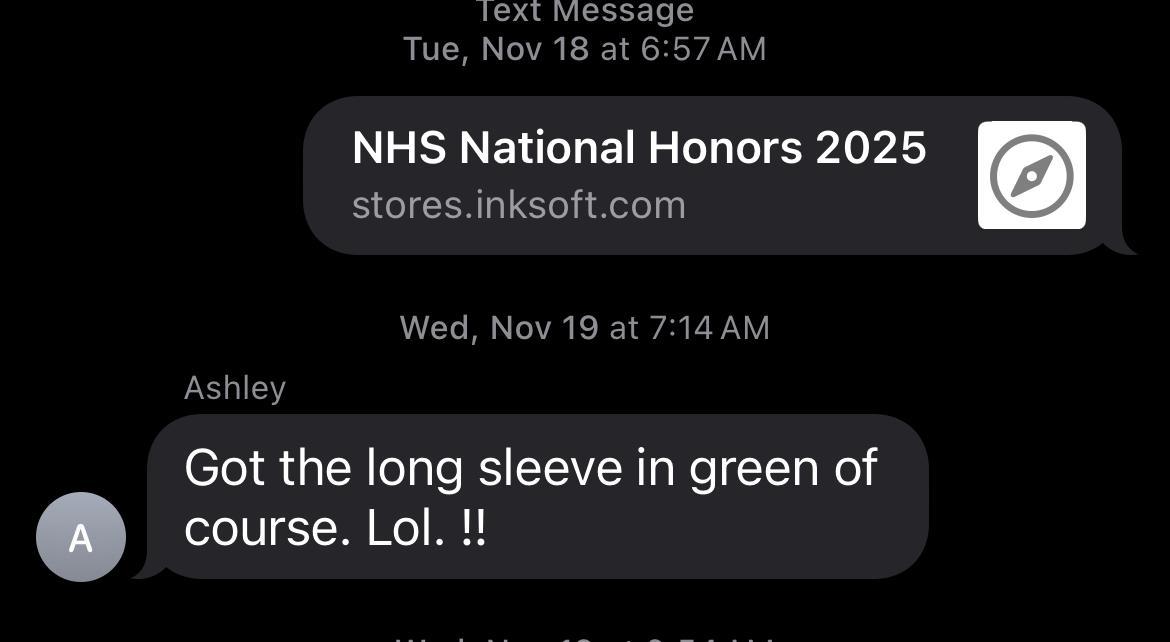
Task: Open the NHS National Honors 2025 link
Action: 640,175
